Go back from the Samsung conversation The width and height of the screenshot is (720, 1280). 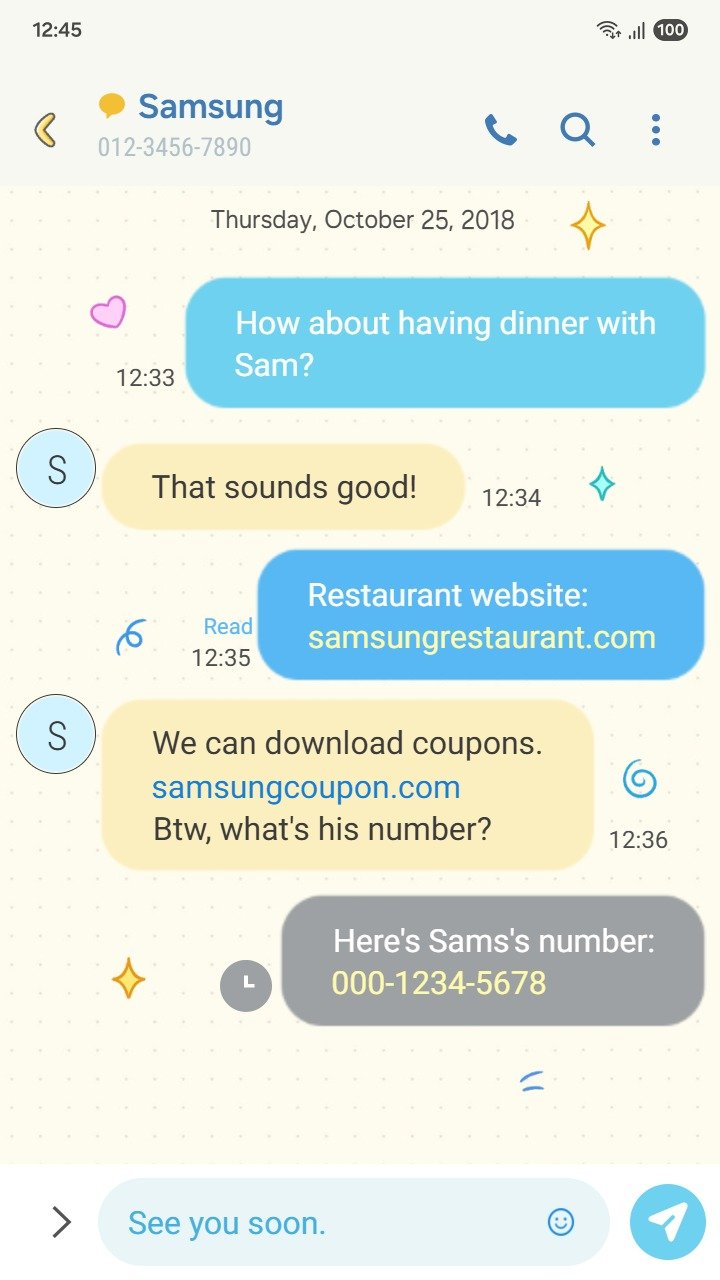coord(45,130)
